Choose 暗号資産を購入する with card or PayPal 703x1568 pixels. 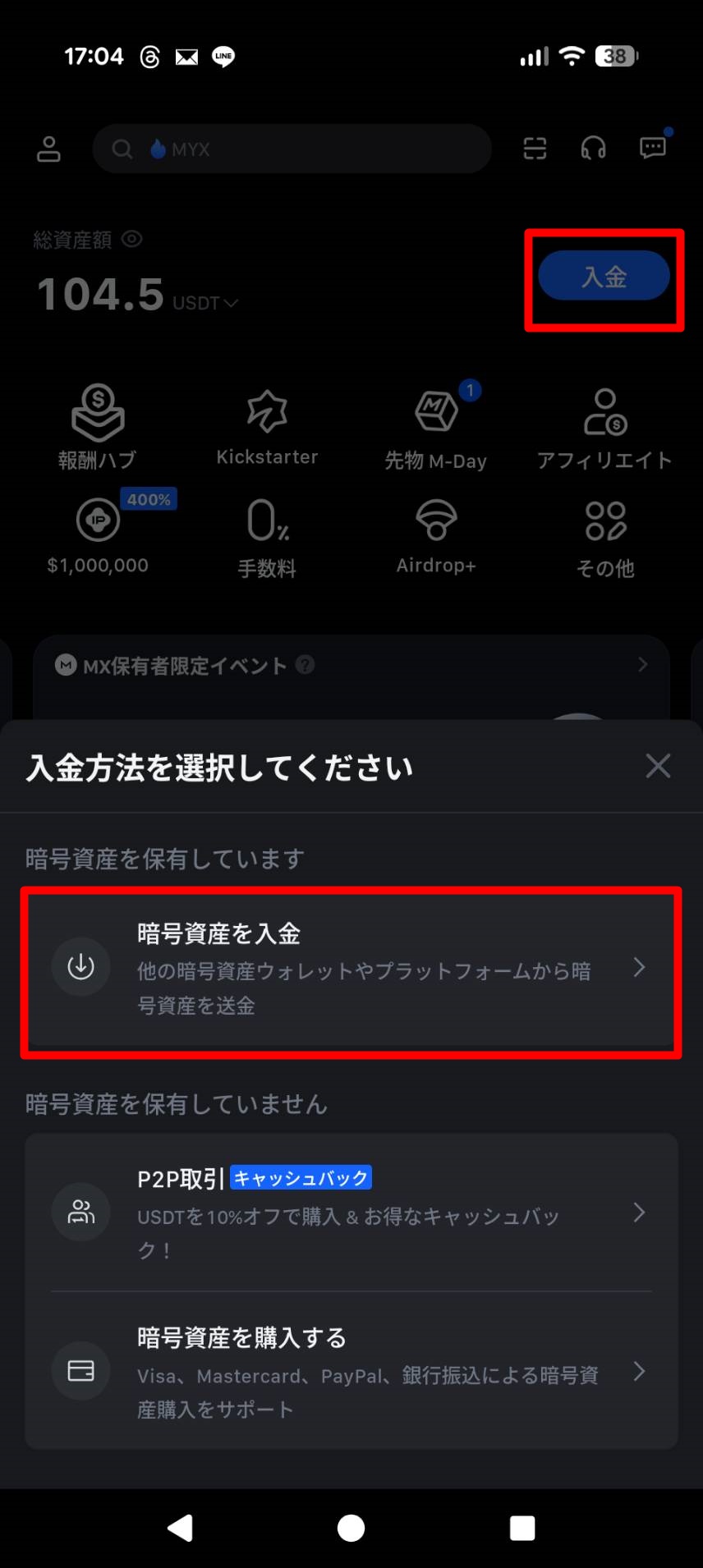pyautogui.click(x=351, y=1371)
